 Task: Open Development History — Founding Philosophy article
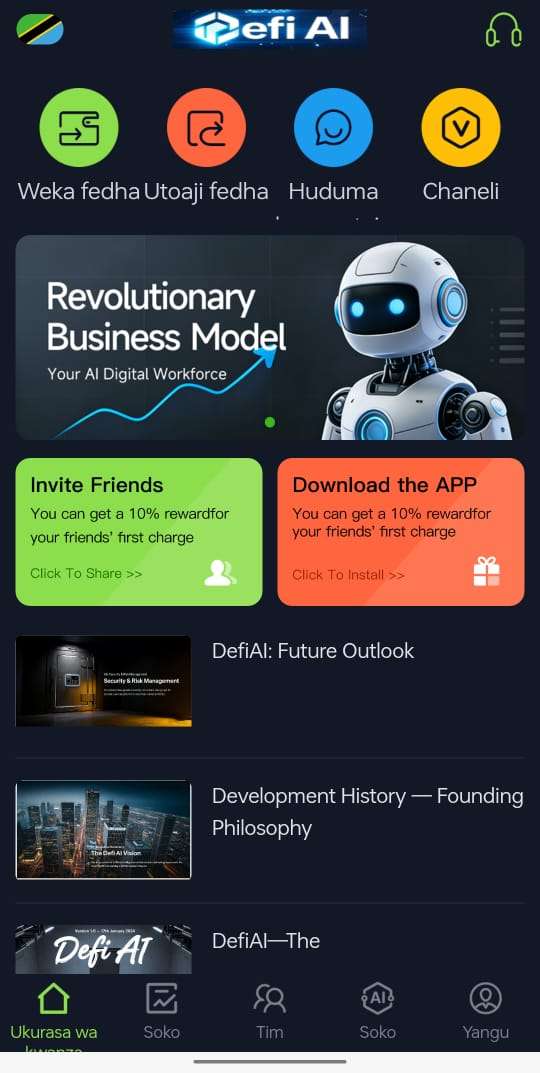click(x=270, y=829)
